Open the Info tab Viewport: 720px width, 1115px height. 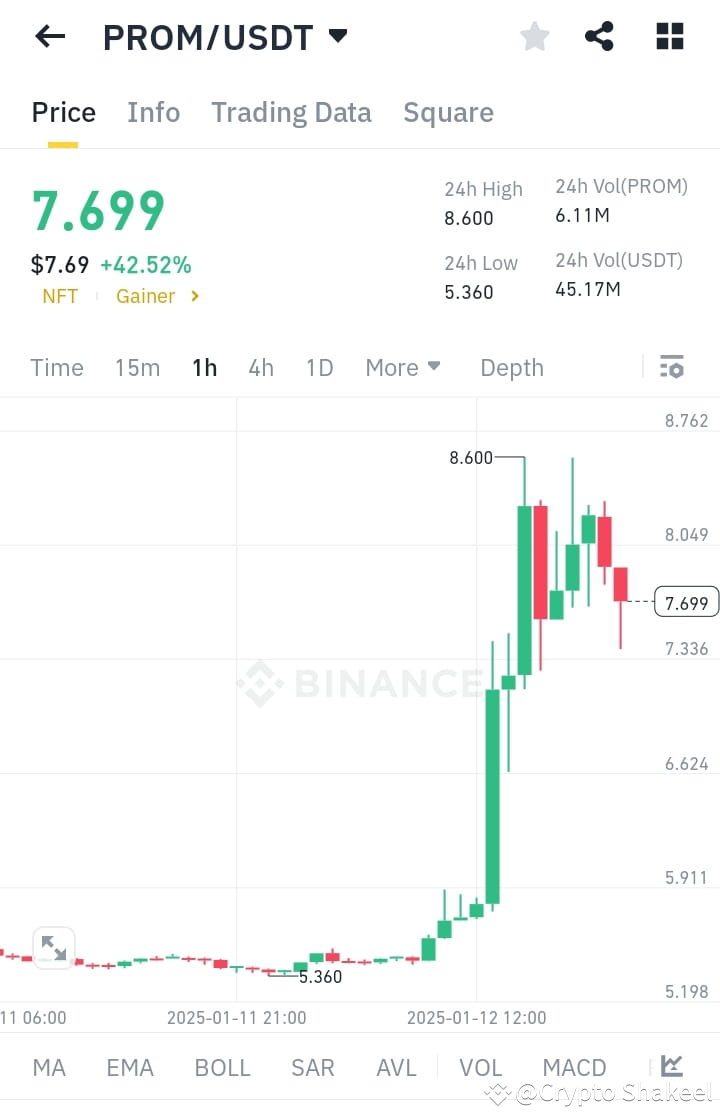(x=153, y=112)
